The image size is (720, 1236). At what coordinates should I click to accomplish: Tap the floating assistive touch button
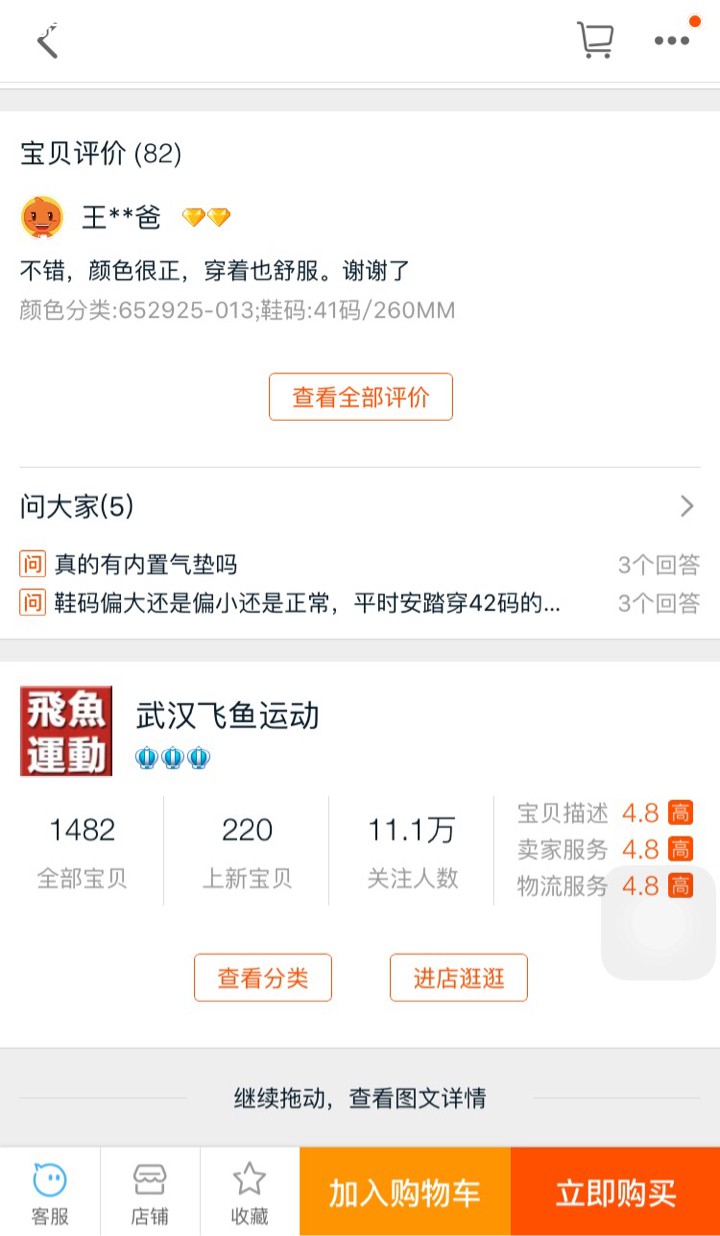point(657,921)
